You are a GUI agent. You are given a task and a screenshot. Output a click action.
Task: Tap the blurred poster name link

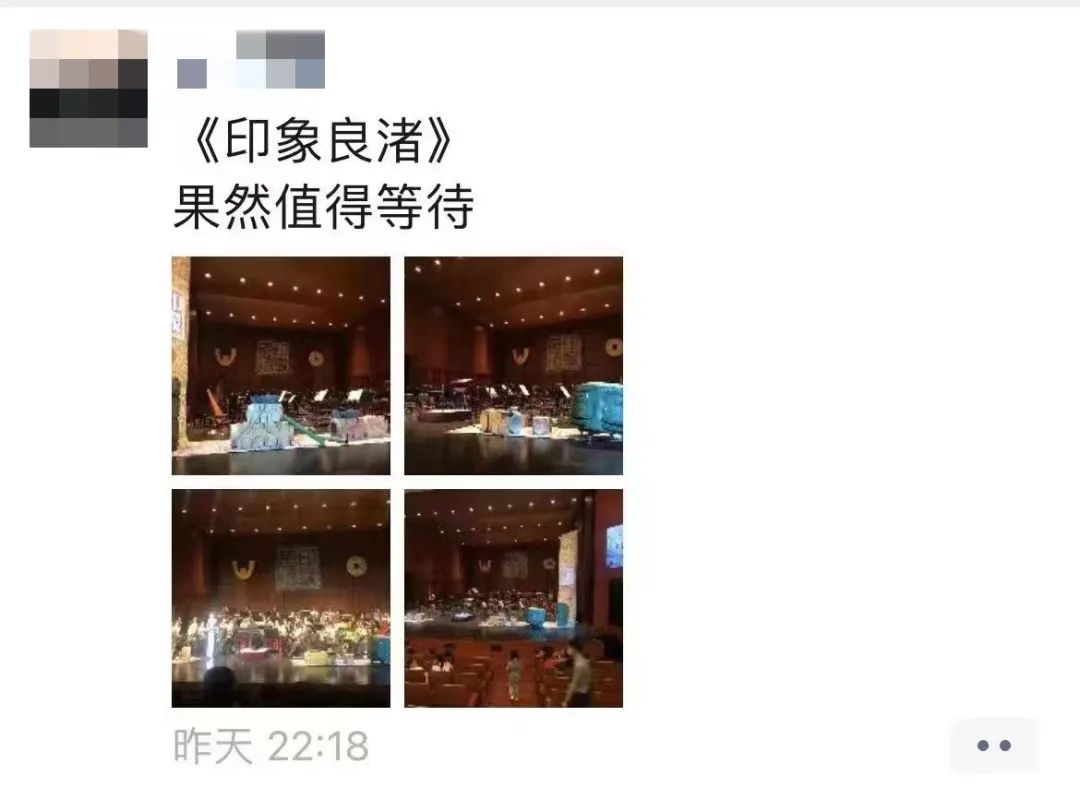251,60
